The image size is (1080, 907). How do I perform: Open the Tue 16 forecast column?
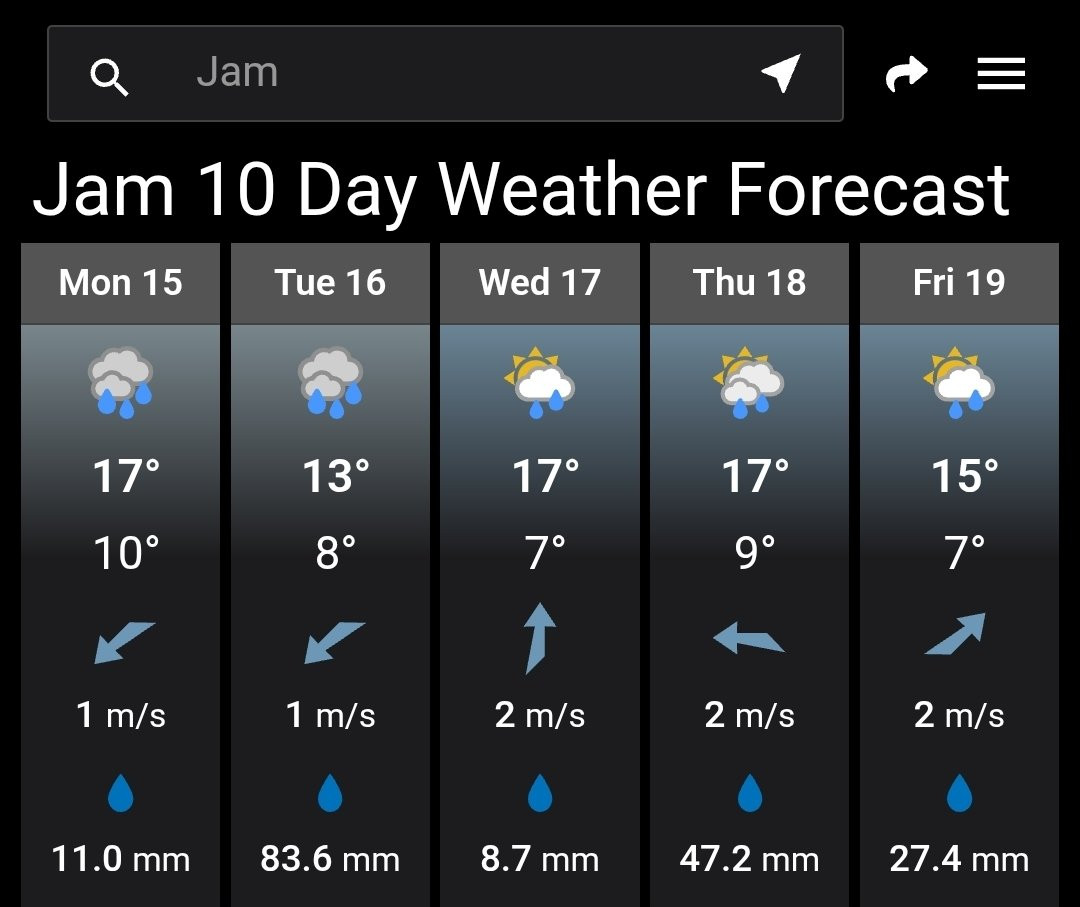click(330, 575)
